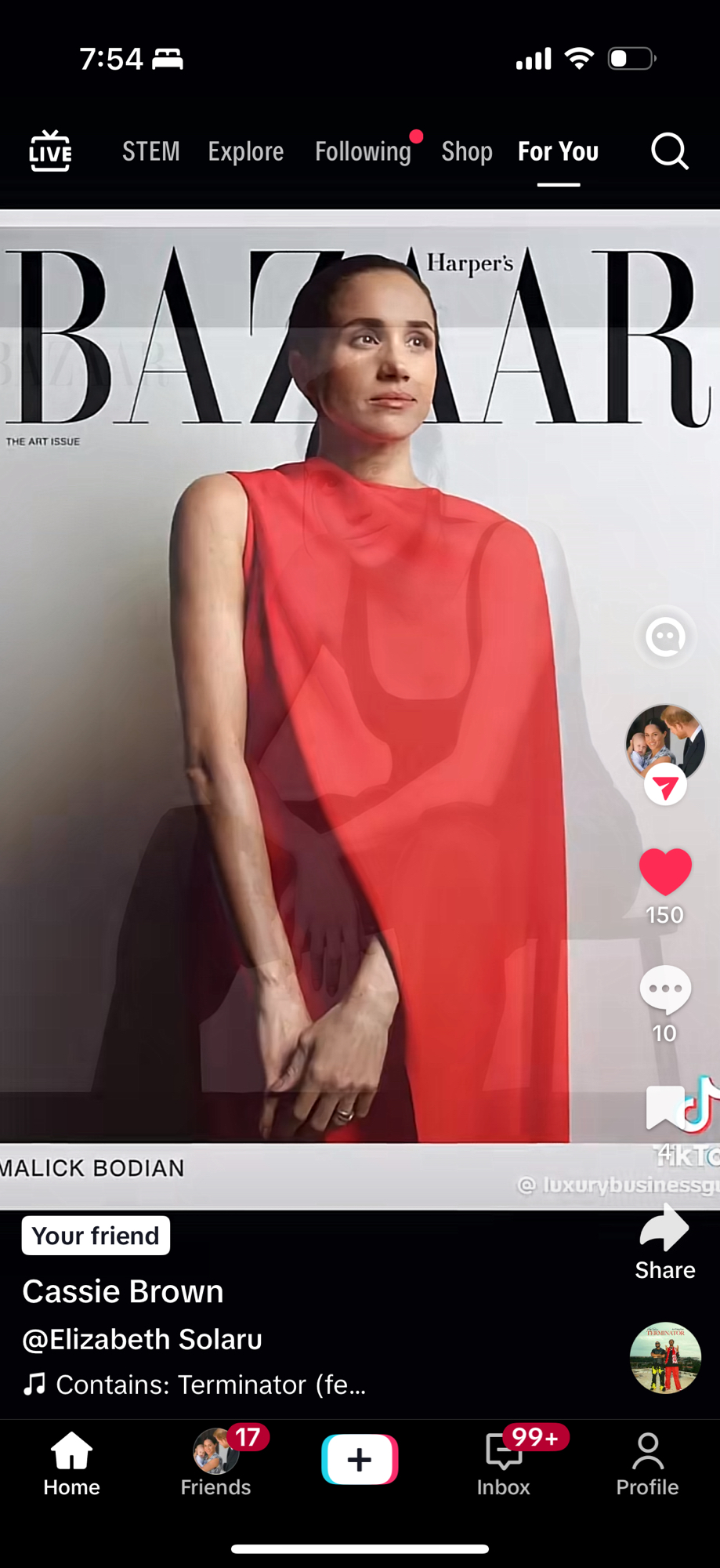Open the LIVE streams icon

click(x=50, y=151)
